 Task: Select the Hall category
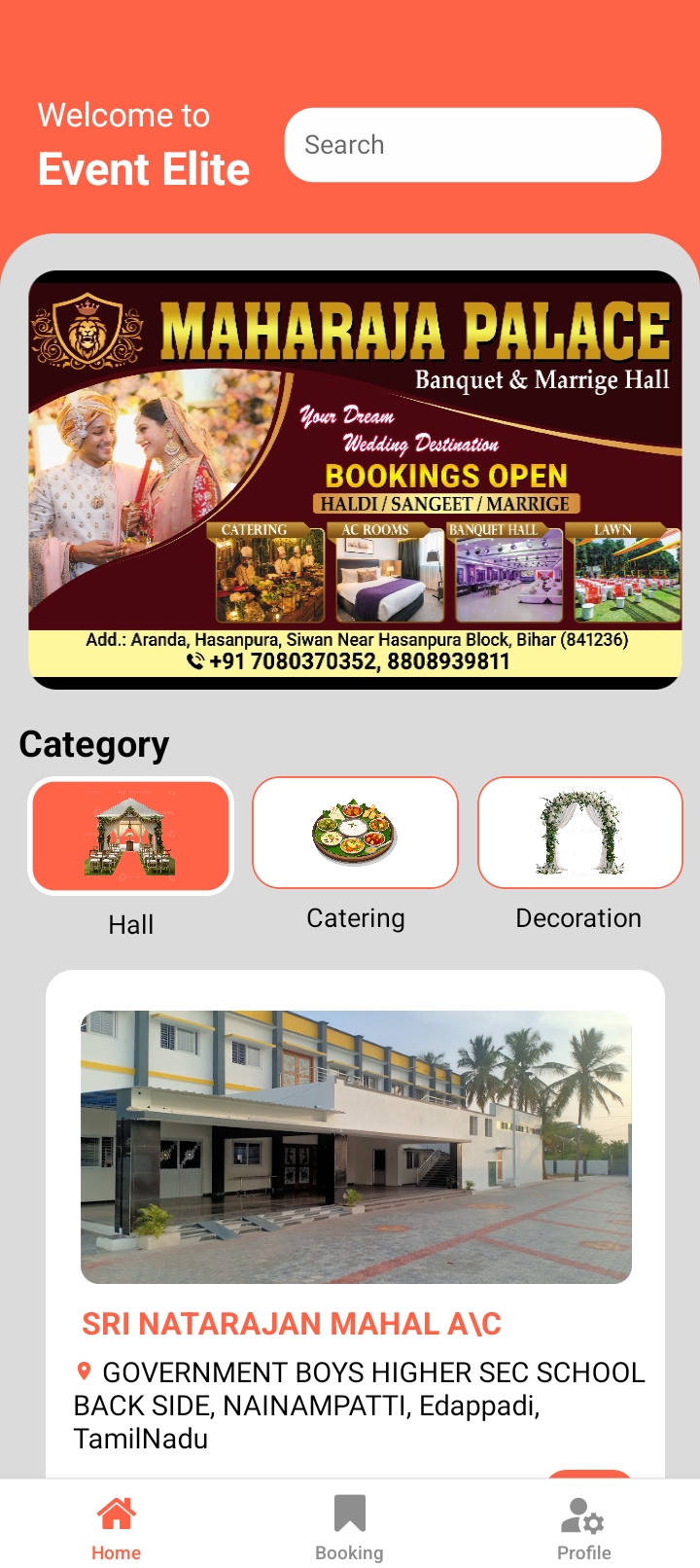point(131,837)
